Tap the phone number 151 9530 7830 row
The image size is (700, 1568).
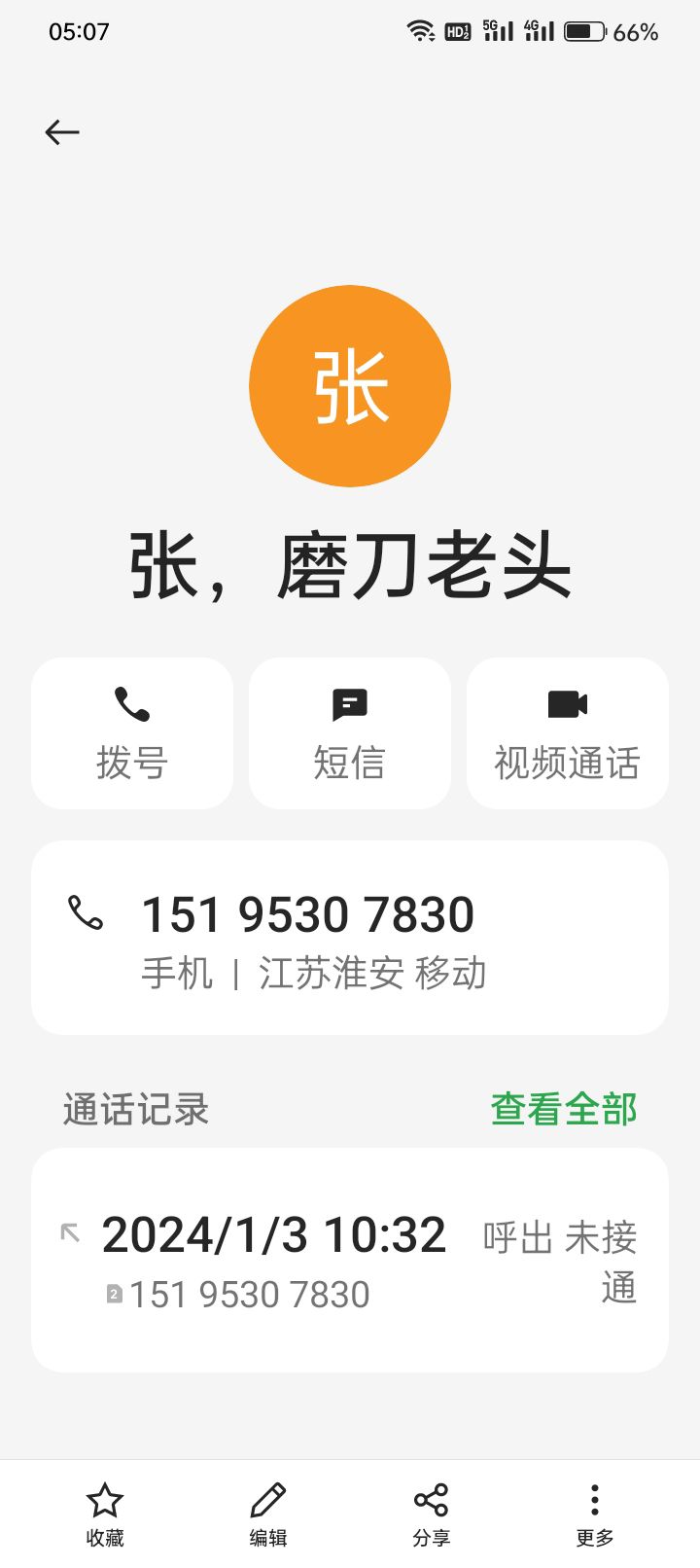350,938
